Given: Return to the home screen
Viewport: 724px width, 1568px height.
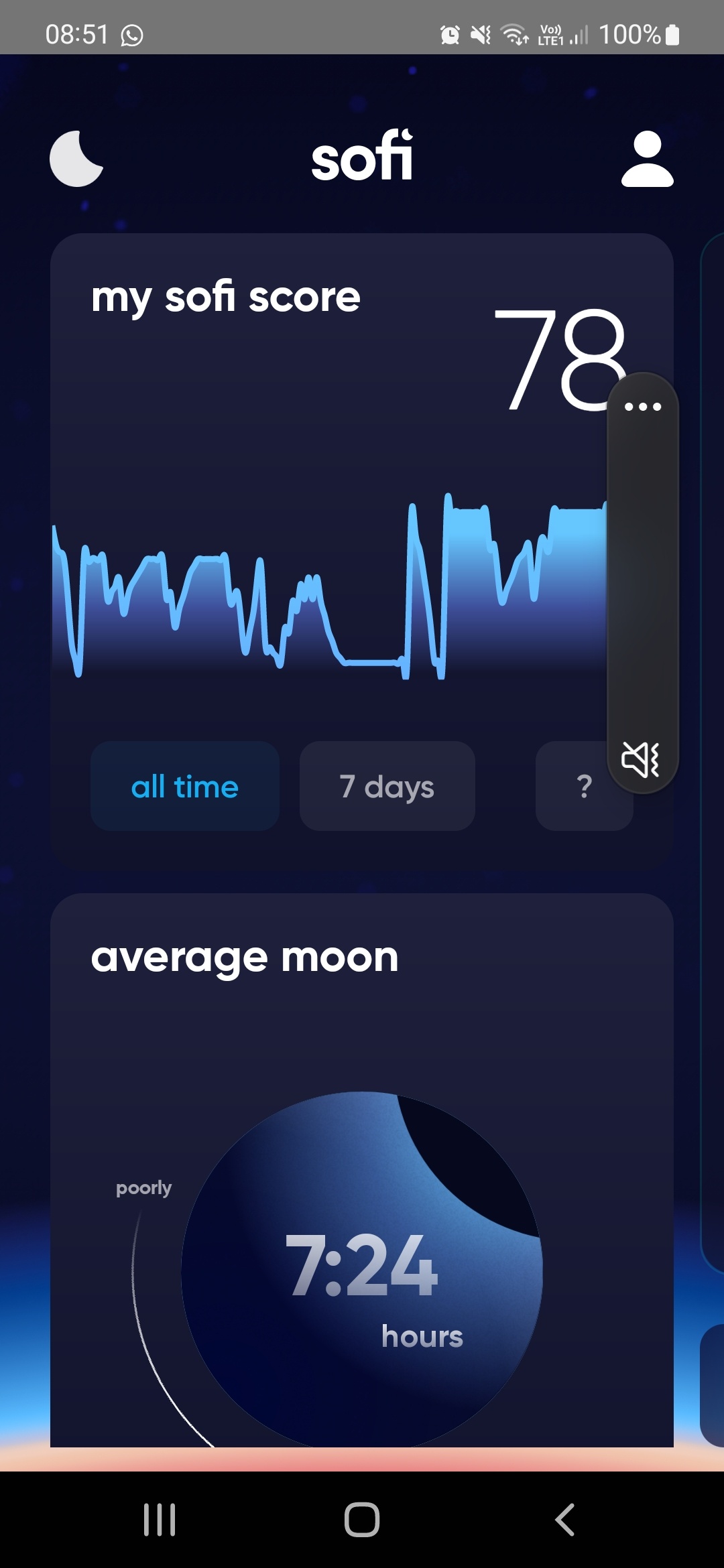Looking at the screenshot, I should [362, 1519].
